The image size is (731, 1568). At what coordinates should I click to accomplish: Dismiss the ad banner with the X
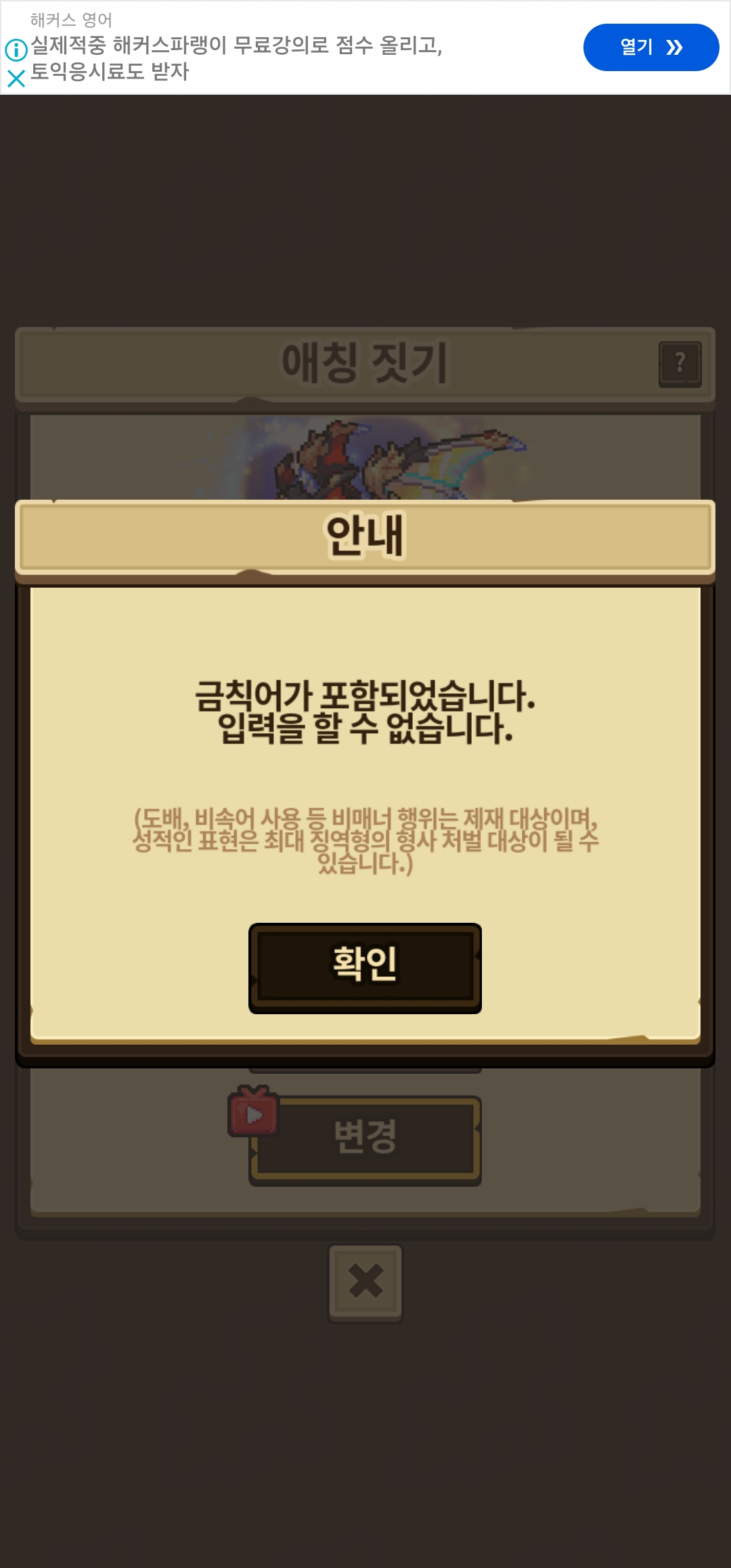(16, 79)
